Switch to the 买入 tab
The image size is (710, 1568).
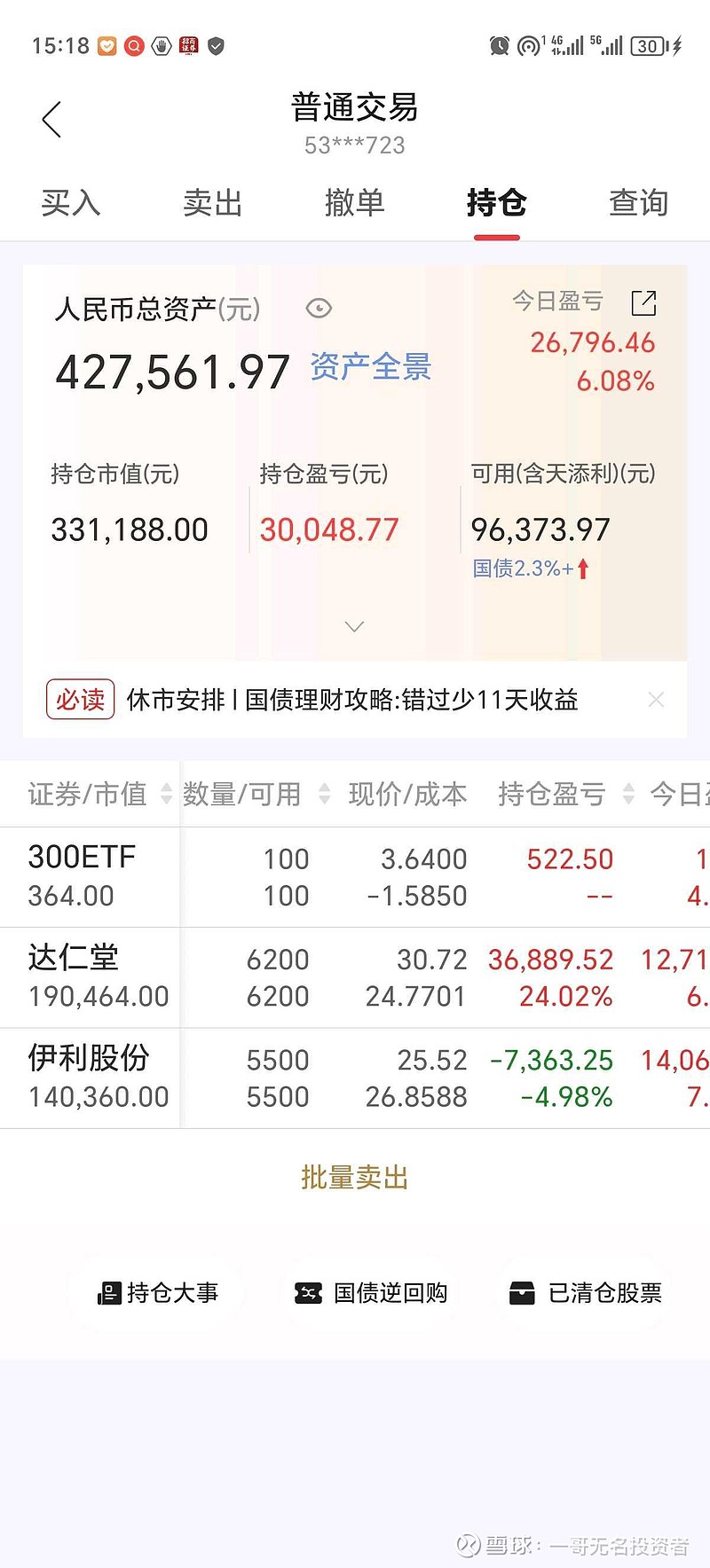coord(71,203)
